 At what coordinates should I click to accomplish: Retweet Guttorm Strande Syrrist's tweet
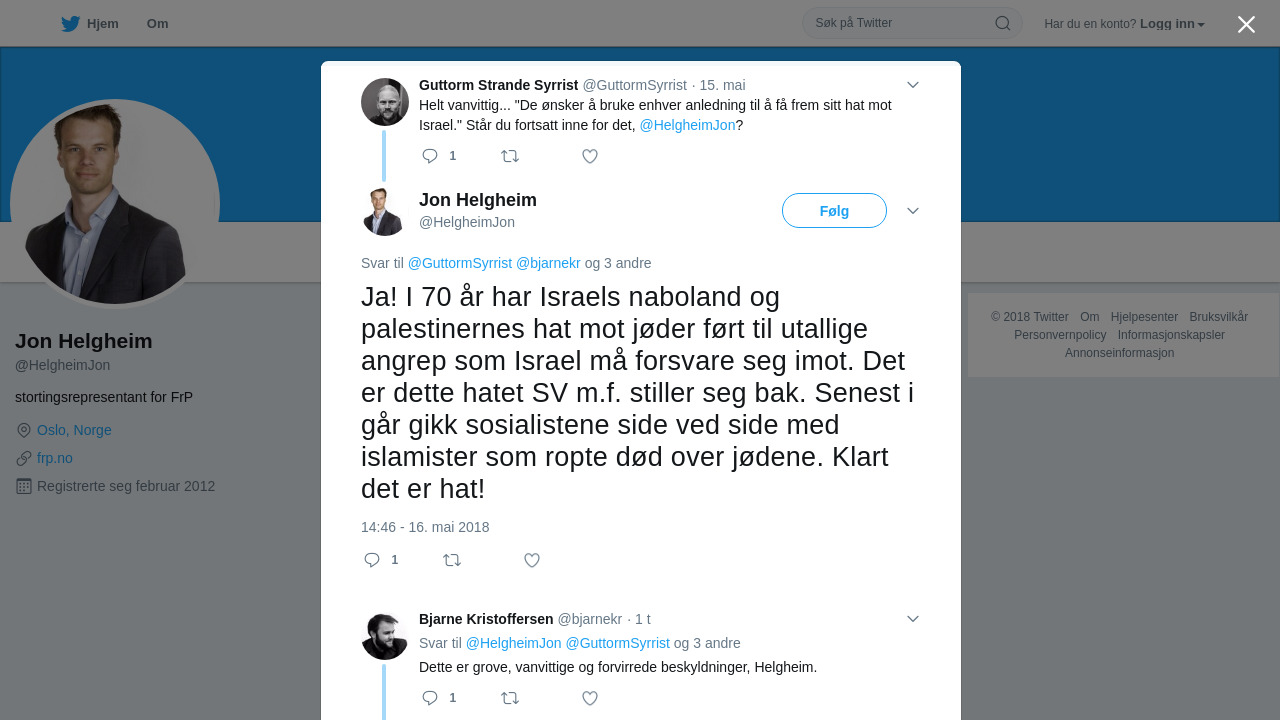[x=510, y=156]
